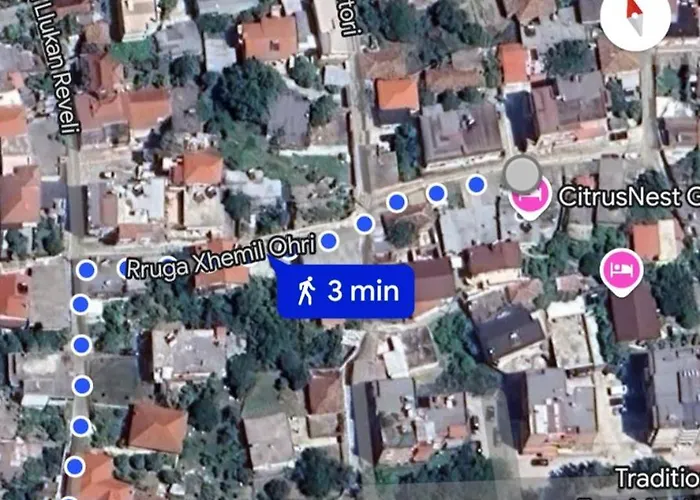The width and height of the screenshot is (700, 500).
Task: Tap the compass to reset map orientation
Action: pyautogui.click(x=635, y=20)
